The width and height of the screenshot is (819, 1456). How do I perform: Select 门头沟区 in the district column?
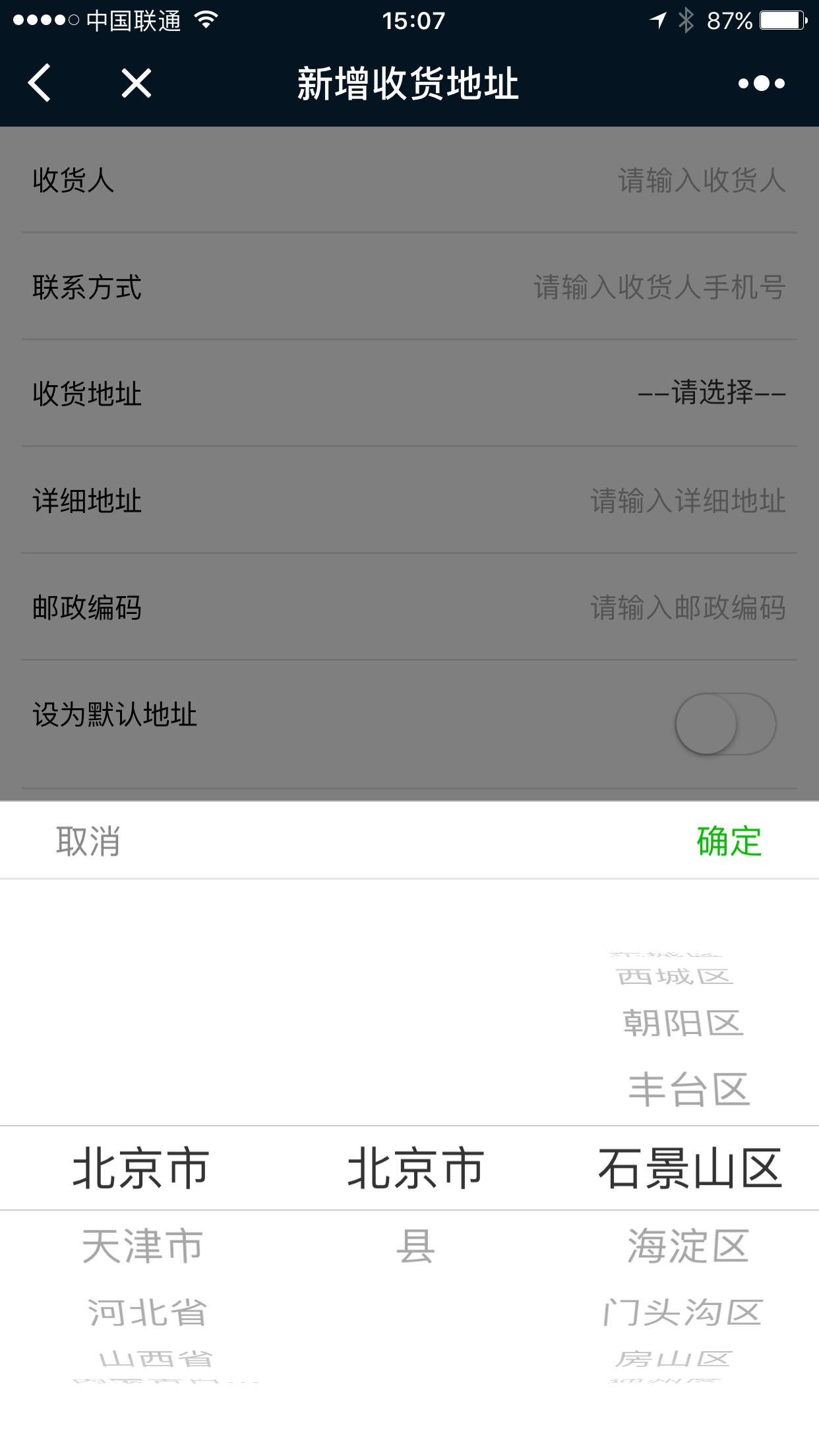click(x=682, y=1312)
